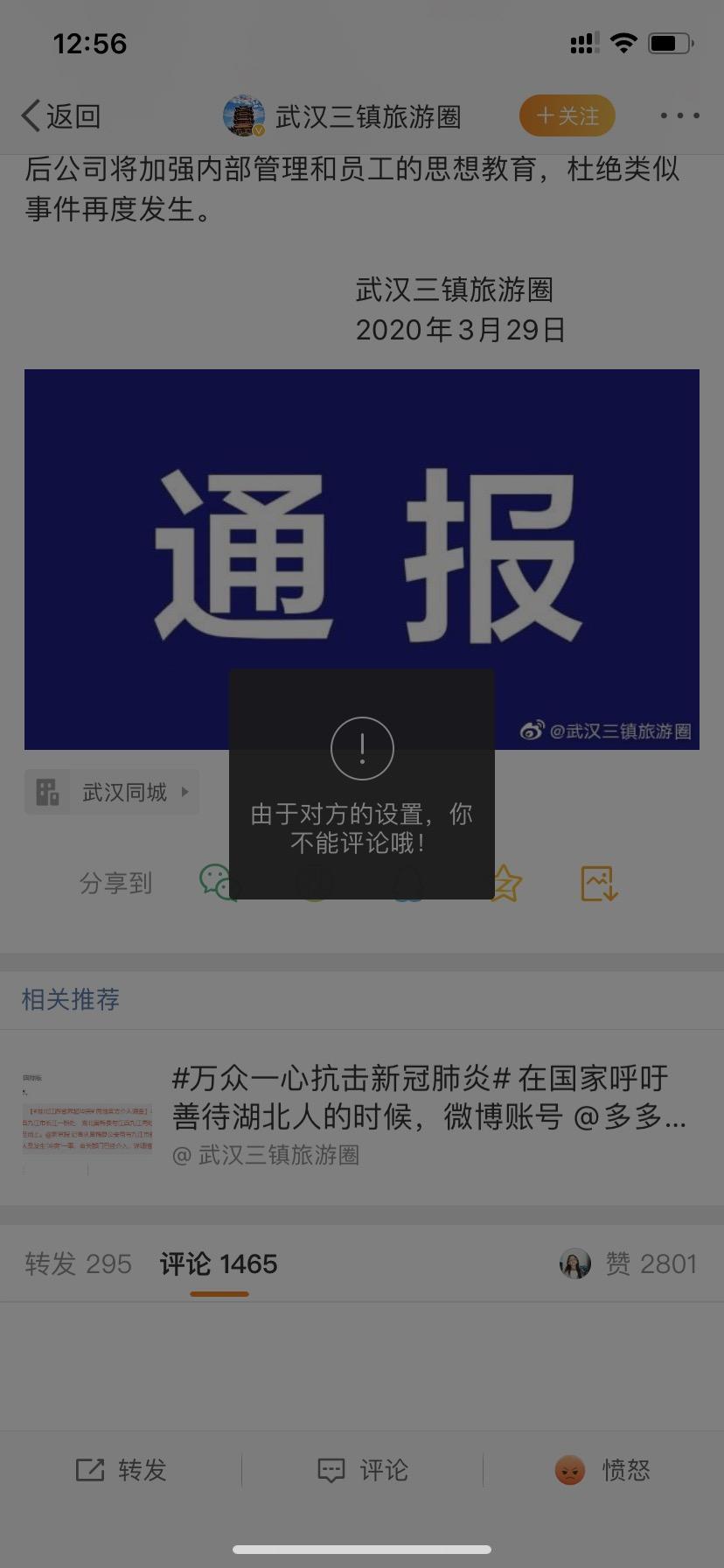Switch to 评论 1465 tab
724x1568 pixels.
219,1264
